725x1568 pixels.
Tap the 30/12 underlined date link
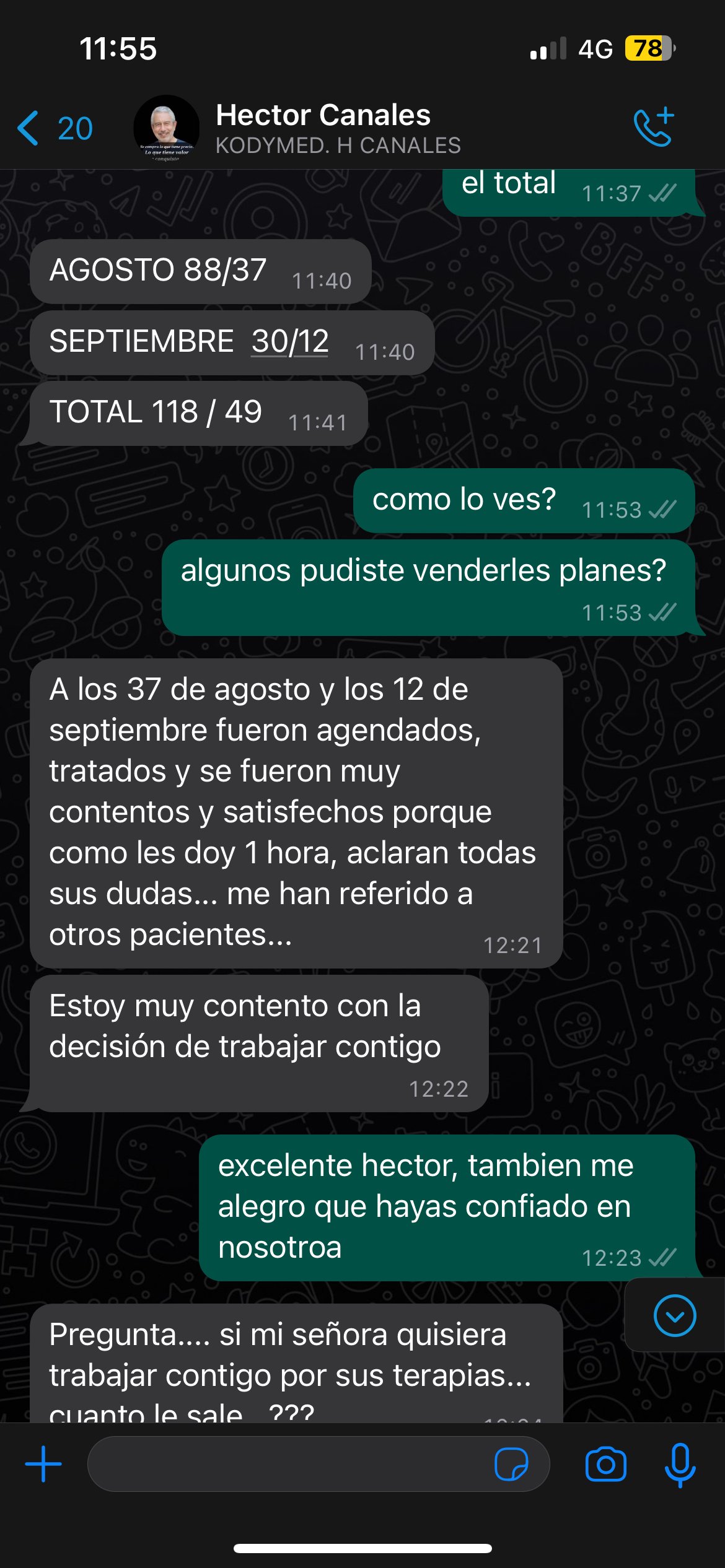tap(289, 341)
